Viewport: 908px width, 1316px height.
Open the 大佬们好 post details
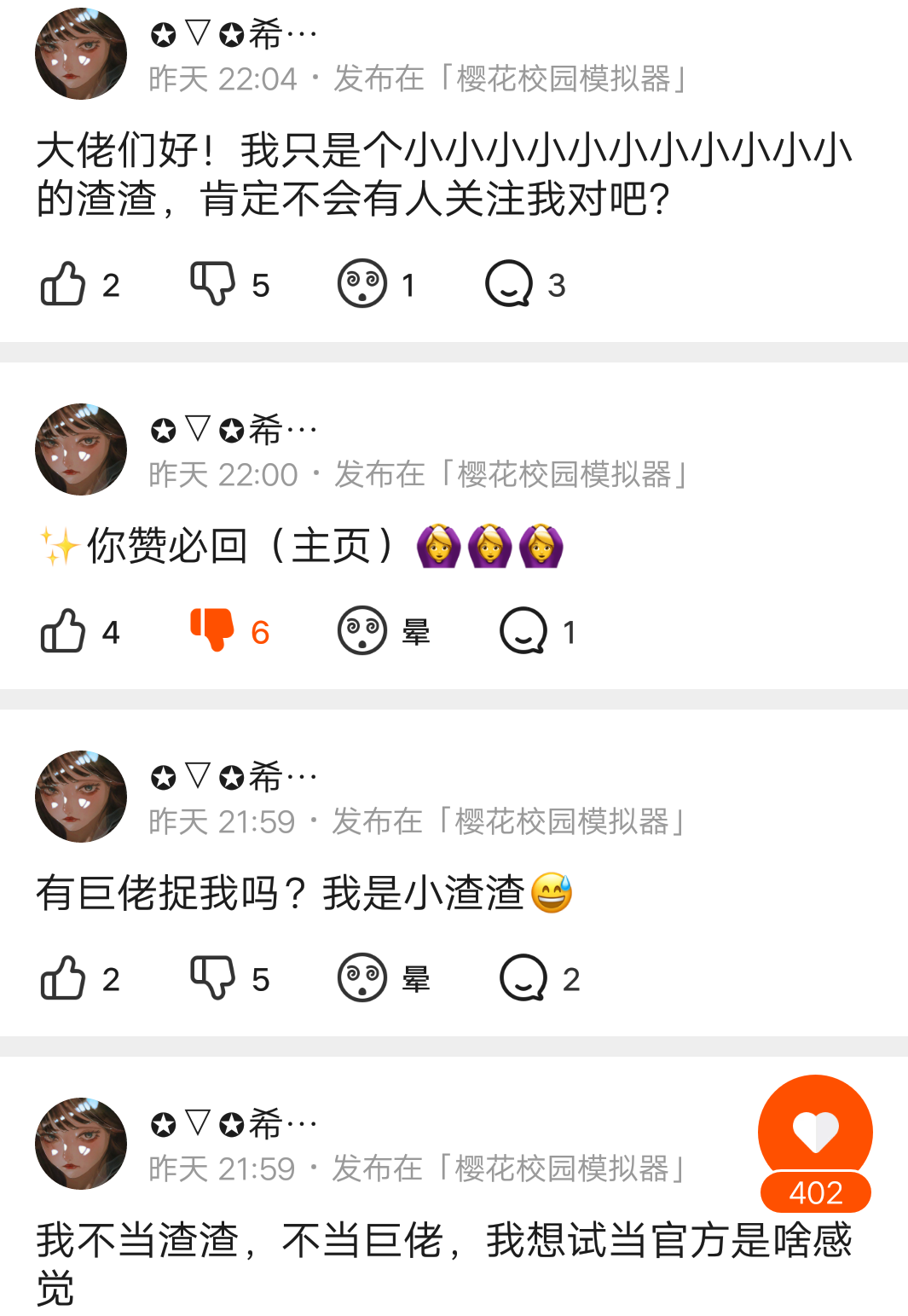443,174
